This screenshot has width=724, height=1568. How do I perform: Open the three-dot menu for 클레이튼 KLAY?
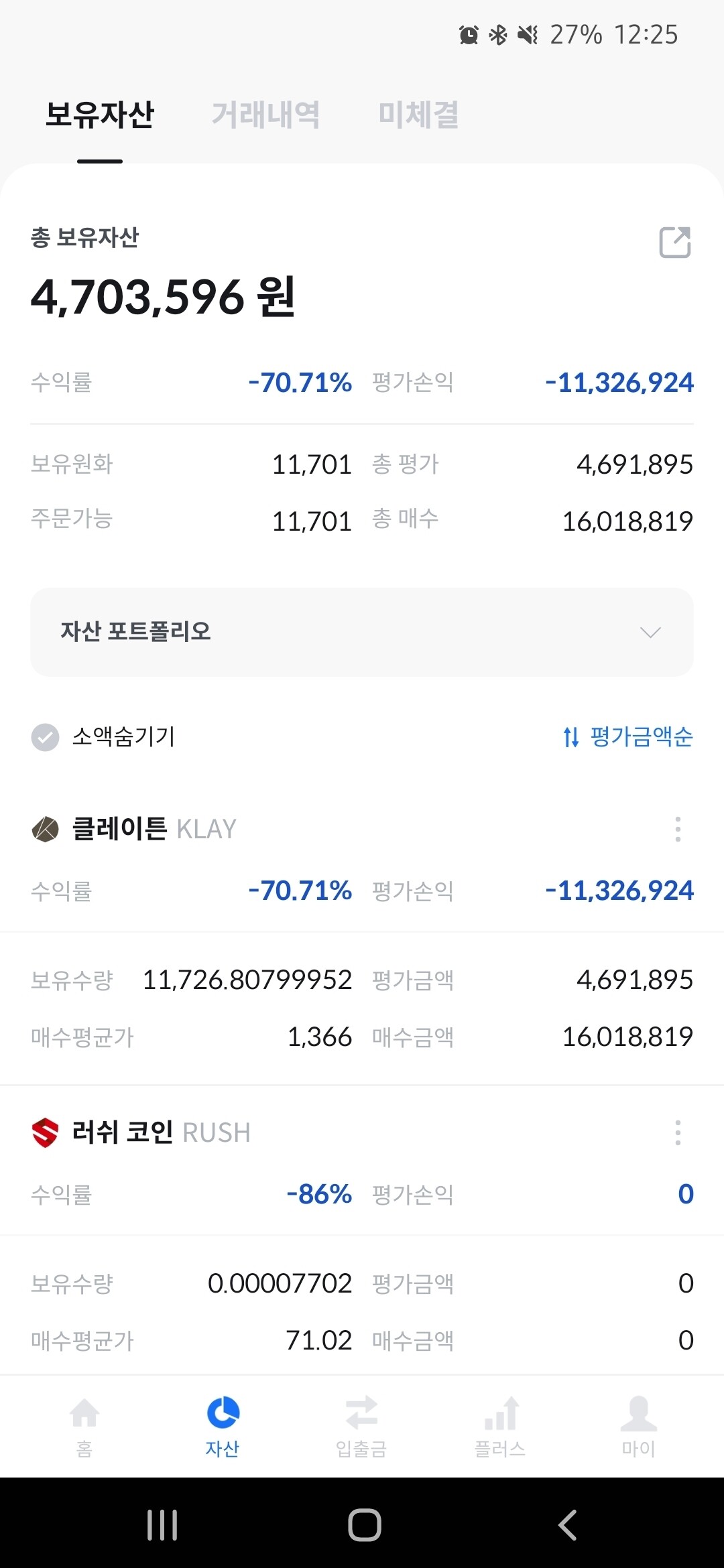678,829
